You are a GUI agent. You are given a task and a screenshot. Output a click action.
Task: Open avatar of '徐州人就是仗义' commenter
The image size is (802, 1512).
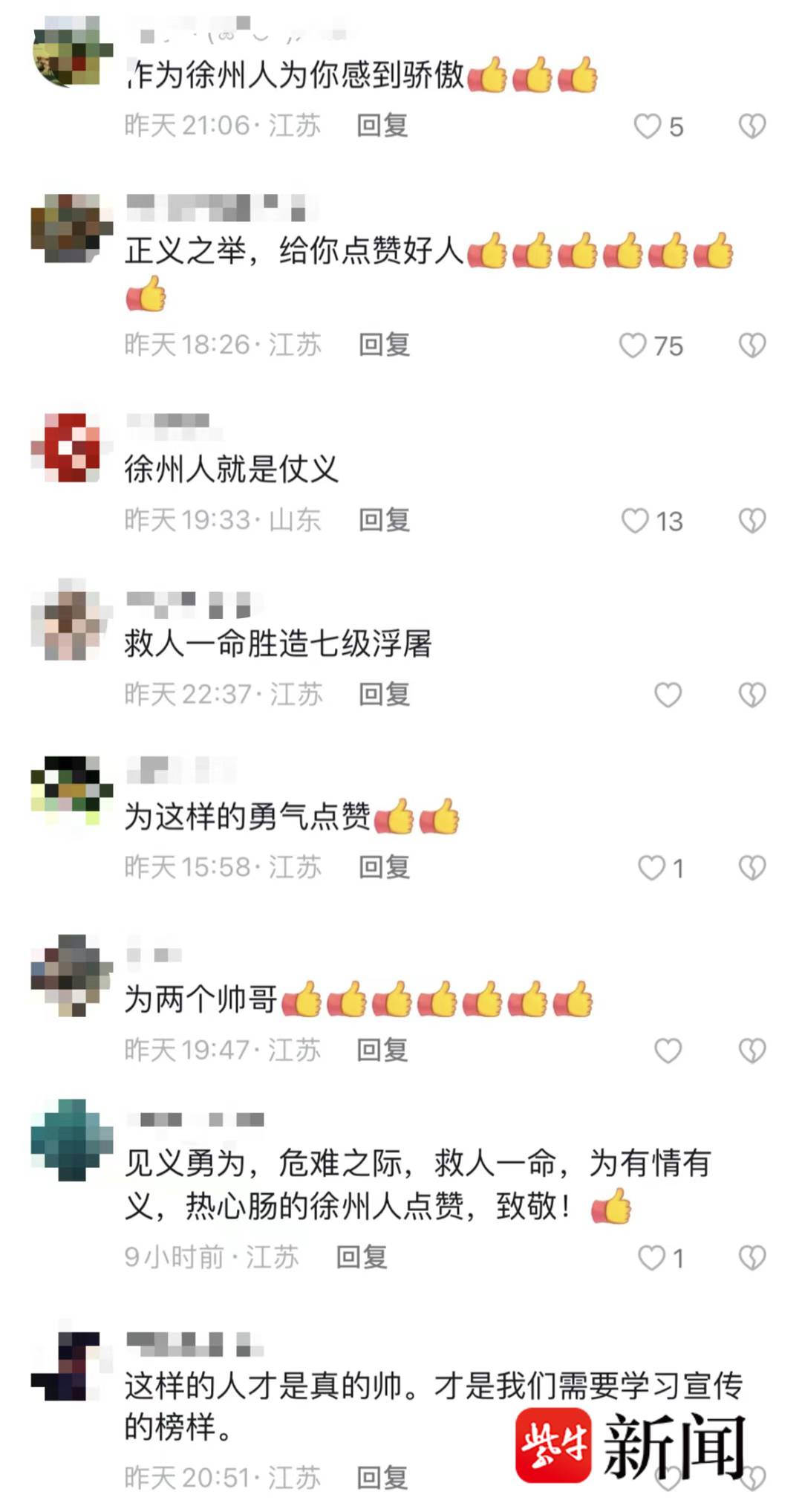point(71,448)
